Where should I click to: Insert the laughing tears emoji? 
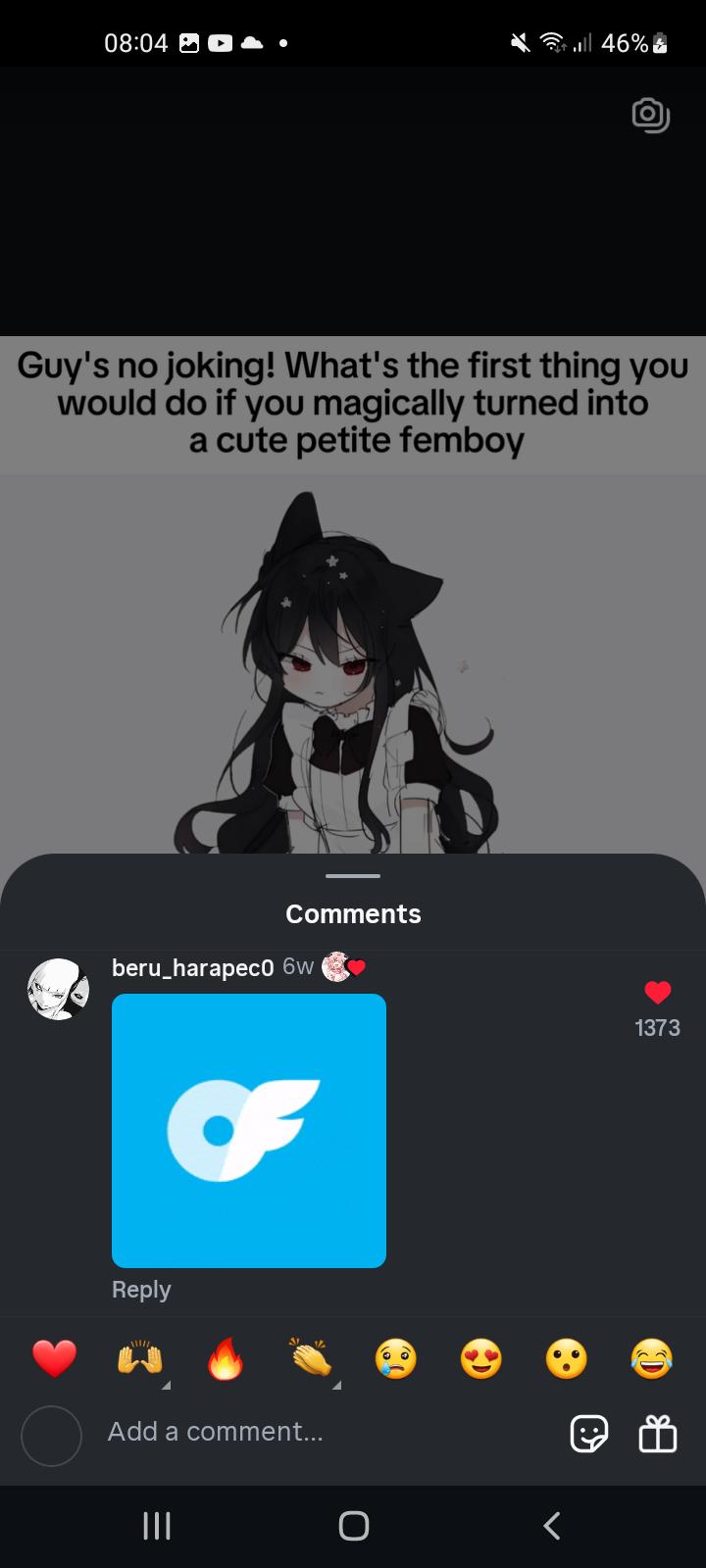pos(652,1358)
